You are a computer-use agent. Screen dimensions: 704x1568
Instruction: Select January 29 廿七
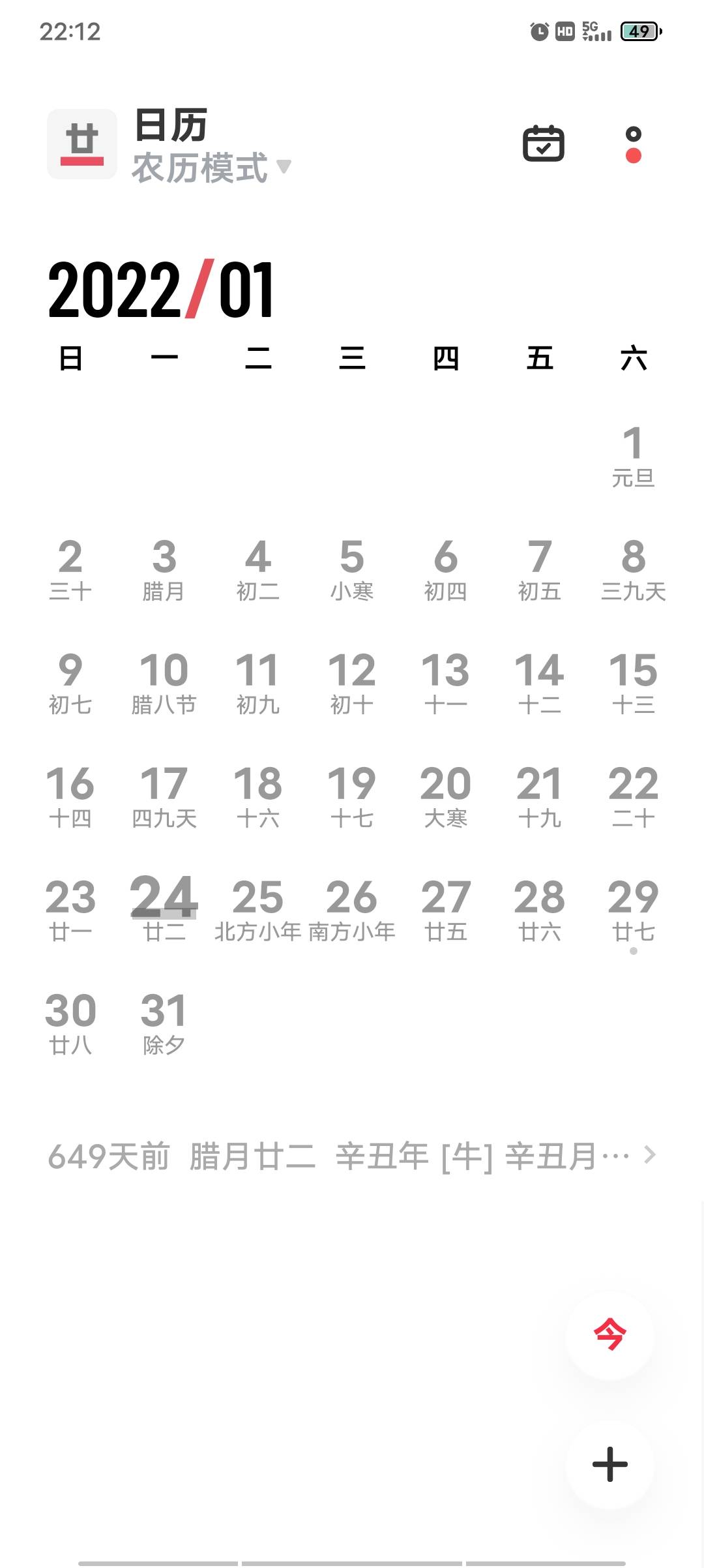(x=633, y=909)
